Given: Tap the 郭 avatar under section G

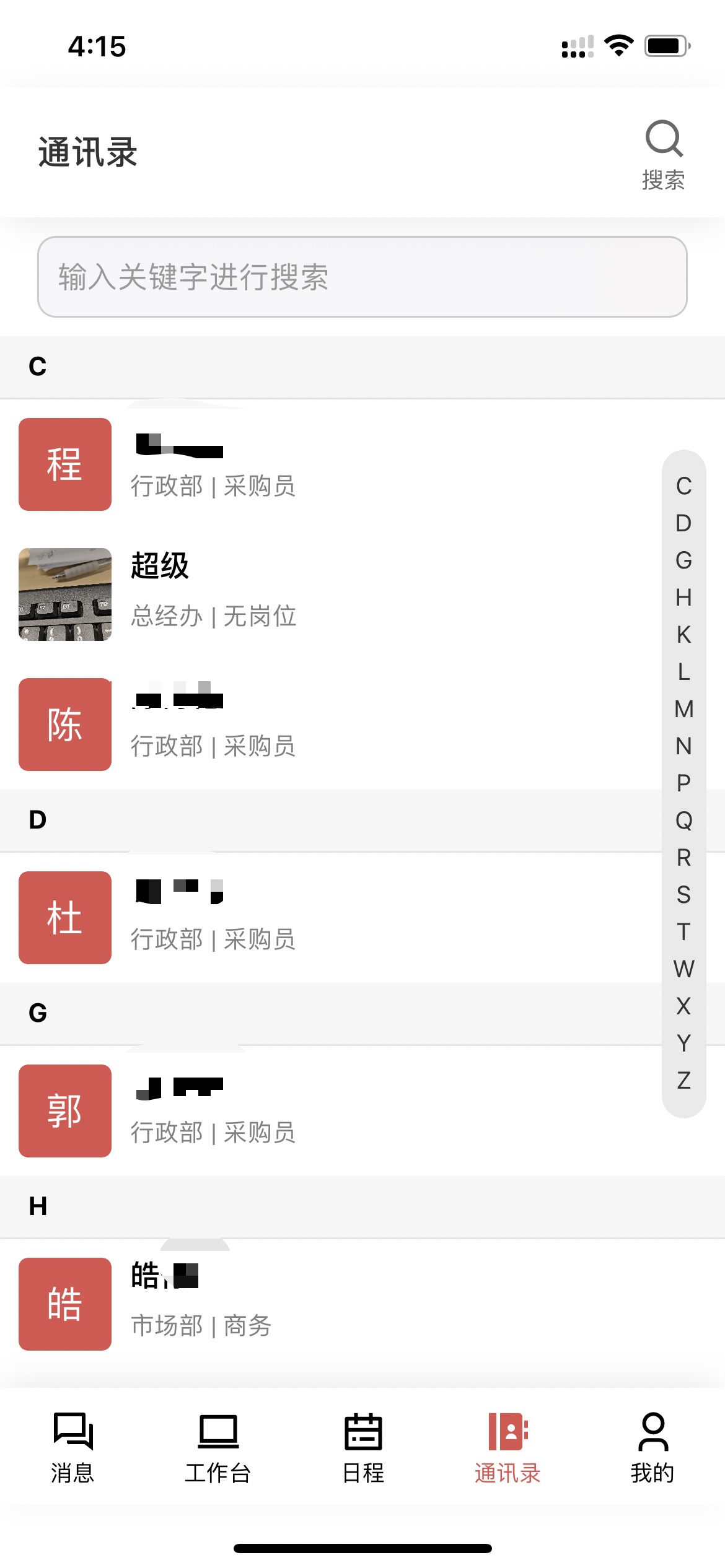Looking at the screenshot, I should click(x=64, y=1111).
